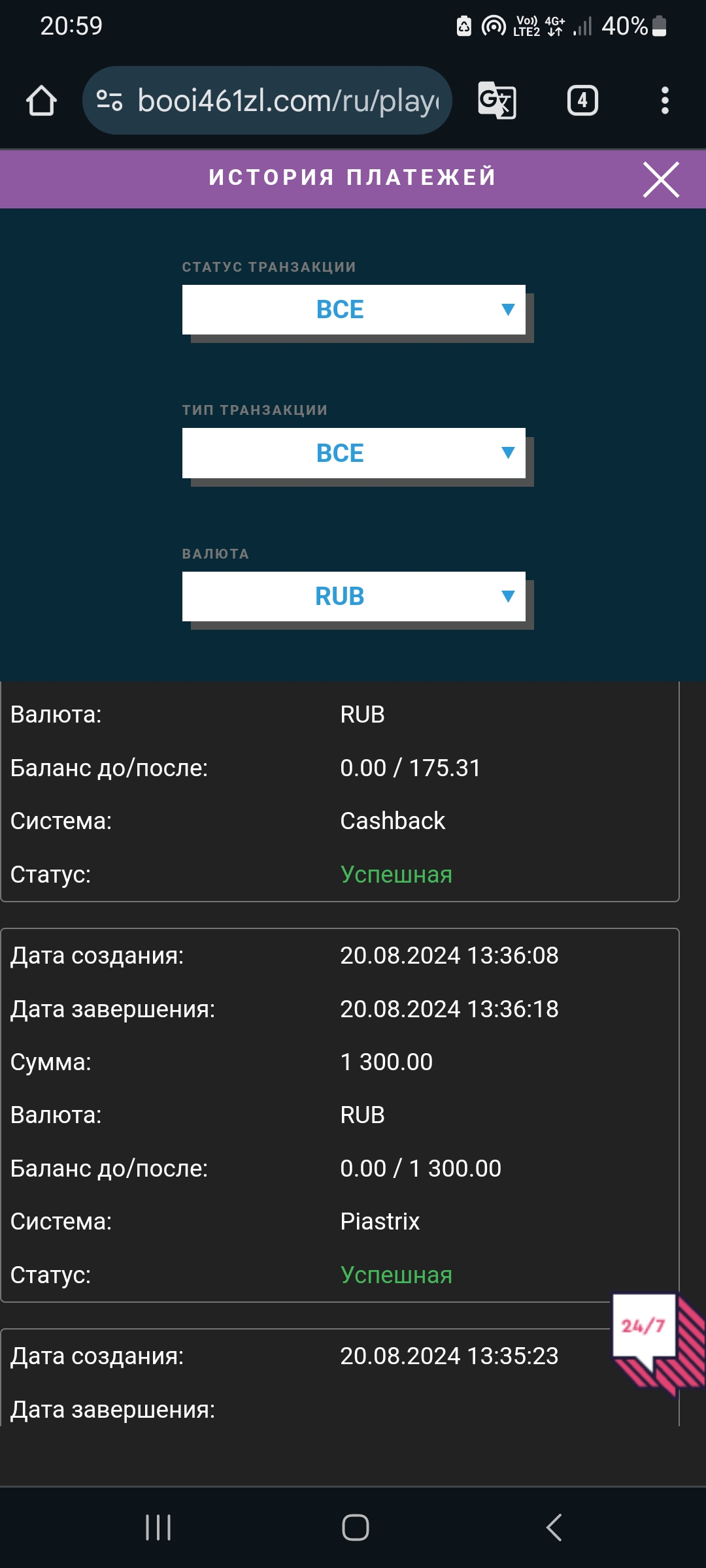Go back using the system back button
This screenshot has height=1568, width=706.
554,1527
